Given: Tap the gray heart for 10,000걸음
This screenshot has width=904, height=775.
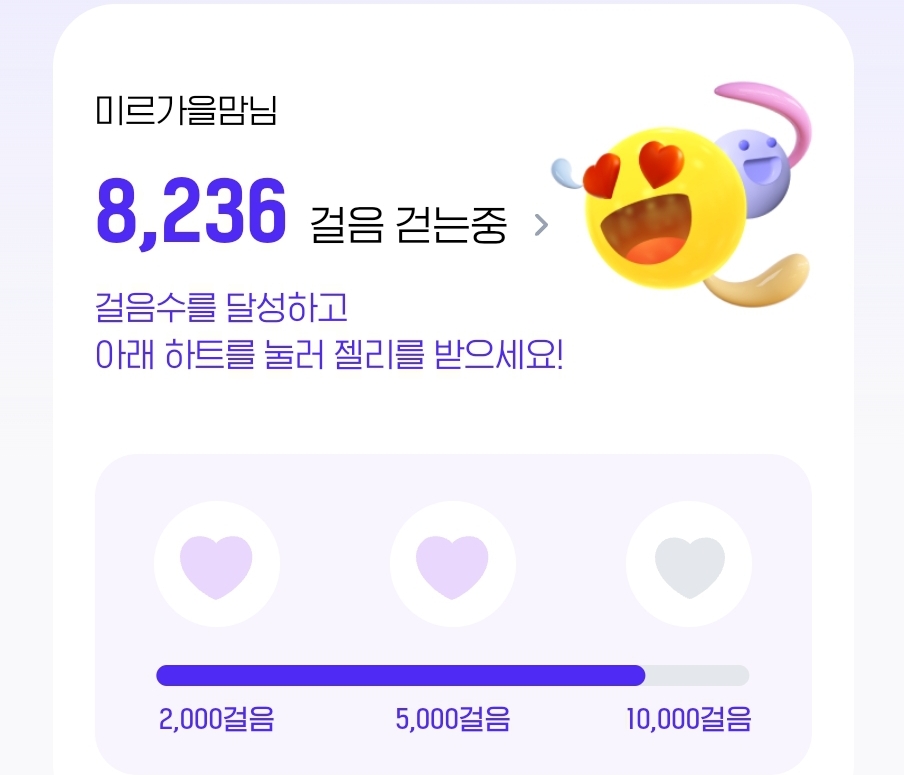Looking at the screenshot, I should (x=689, y=565).
